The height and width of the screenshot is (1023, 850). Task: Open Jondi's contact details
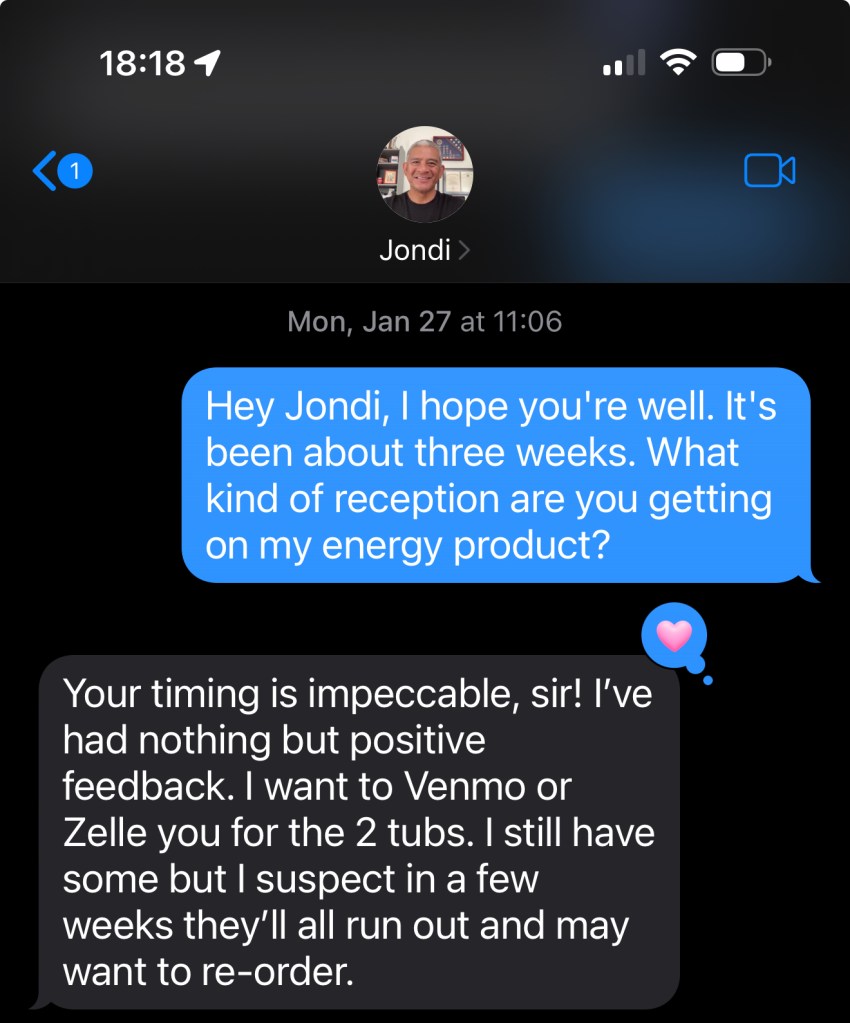pos(424,249)
